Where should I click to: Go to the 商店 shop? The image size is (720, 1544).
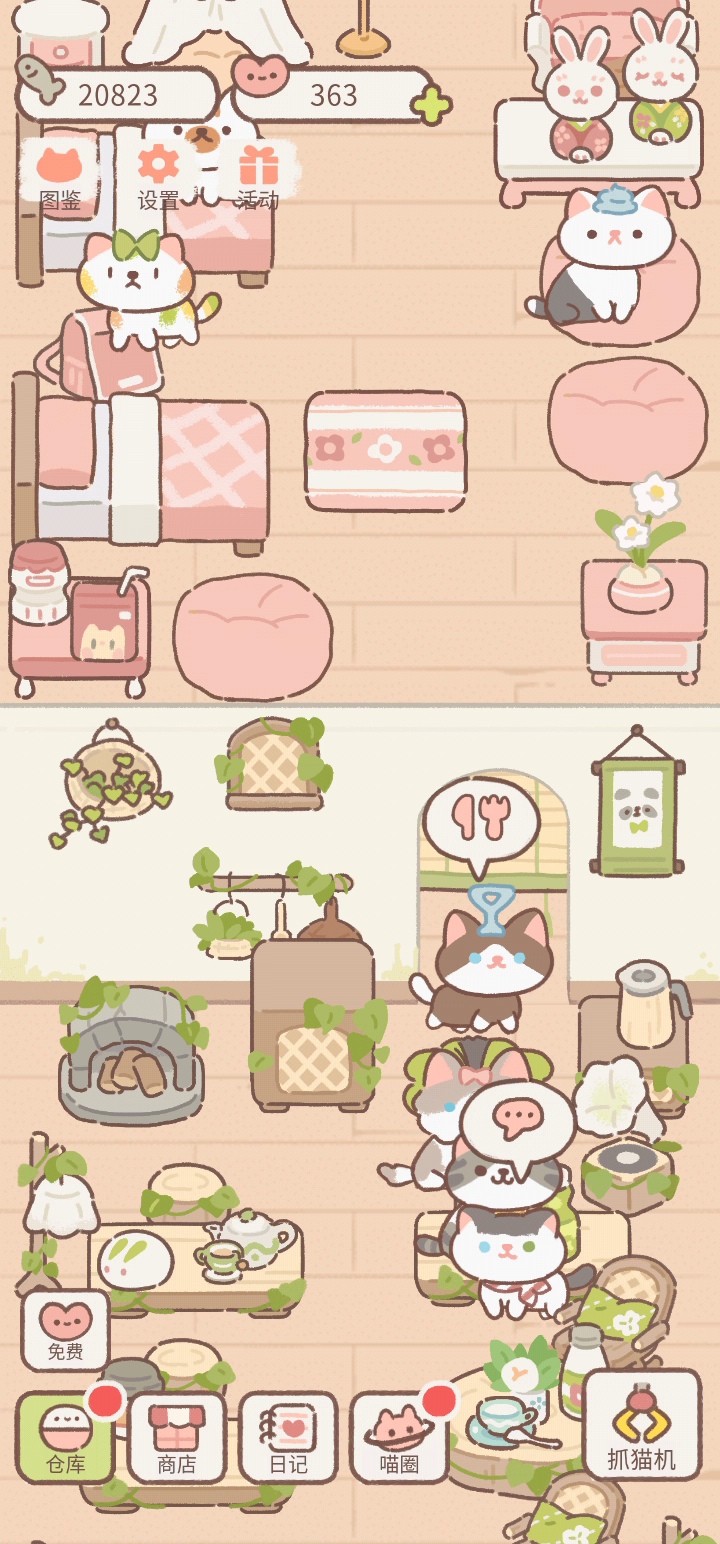pos(177,1437)
